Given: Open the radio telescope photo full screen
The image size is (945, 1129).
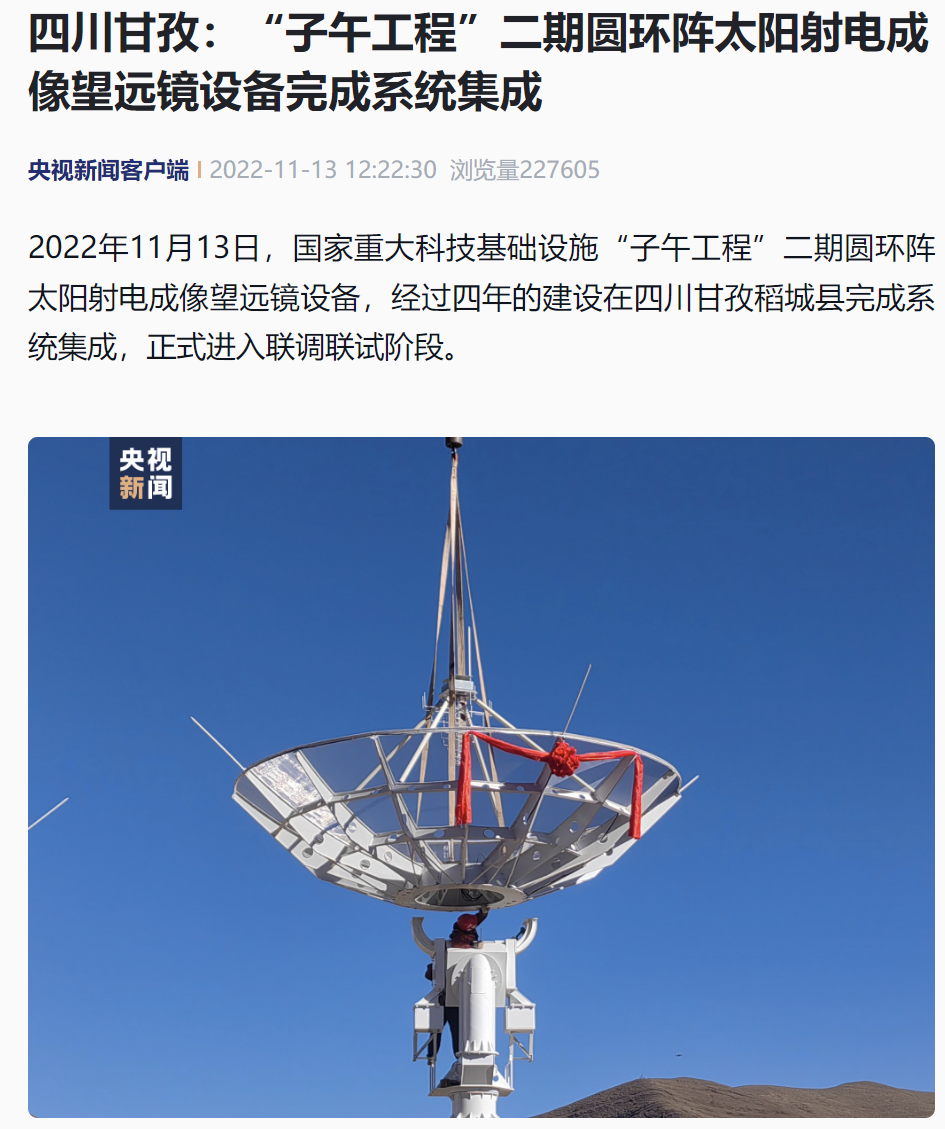Looking at the screenshot, I should (480, 776).
